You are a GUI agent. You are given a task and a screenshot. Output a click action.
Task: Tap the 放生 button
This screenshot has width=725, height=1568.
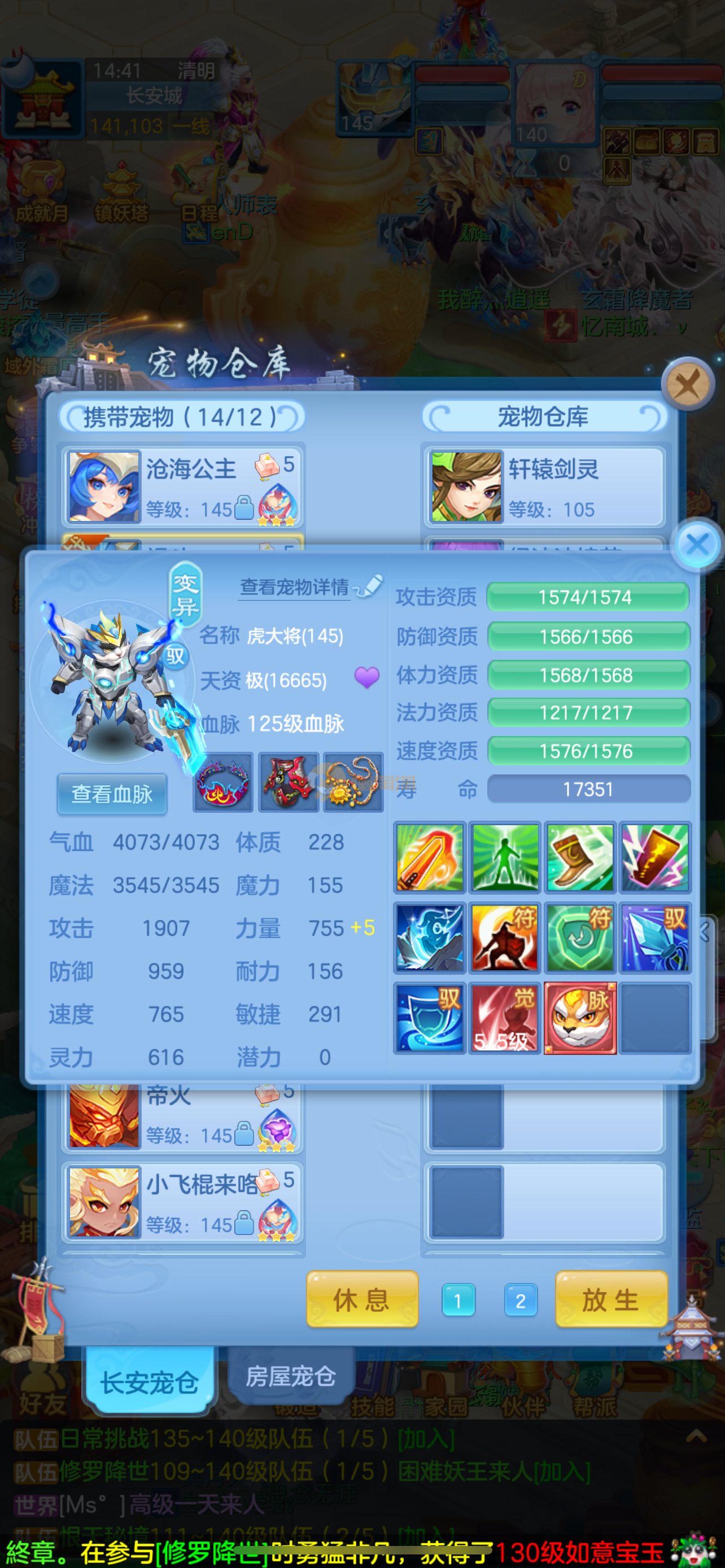tap(610, 1300)
